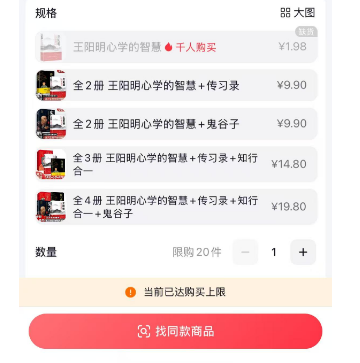This screenshot has width=360, height=363.
Task: Tap 找同款商品 to find similar products
Action: [175, 331]
